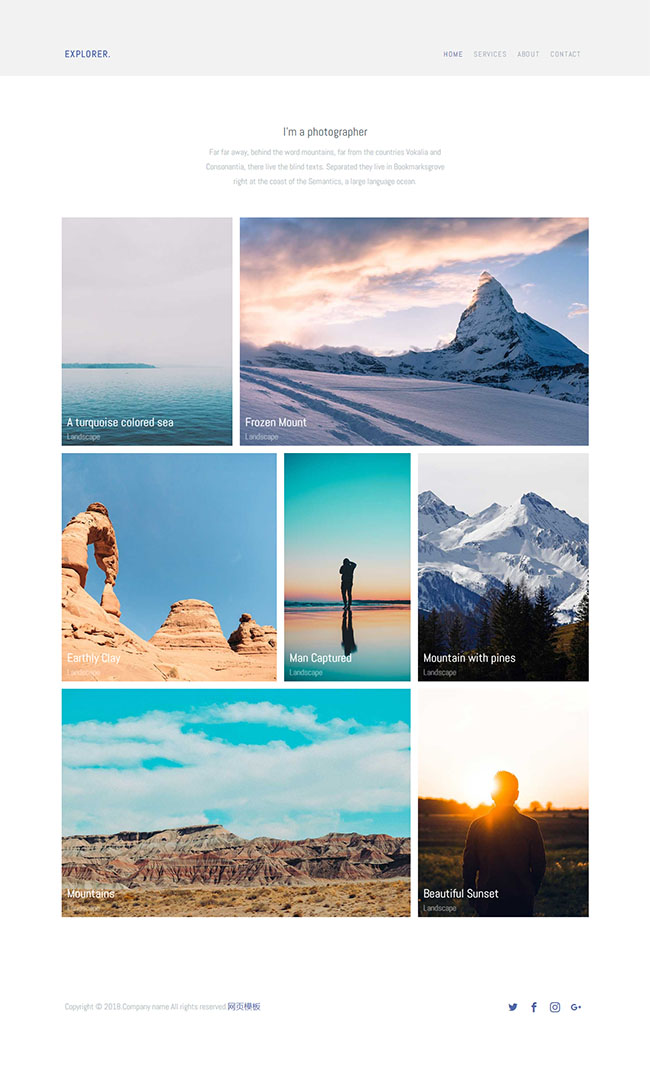This screenshot has height=1066, width=650.
Task: View the Frozen Mount photo
Action: [414, 331]
